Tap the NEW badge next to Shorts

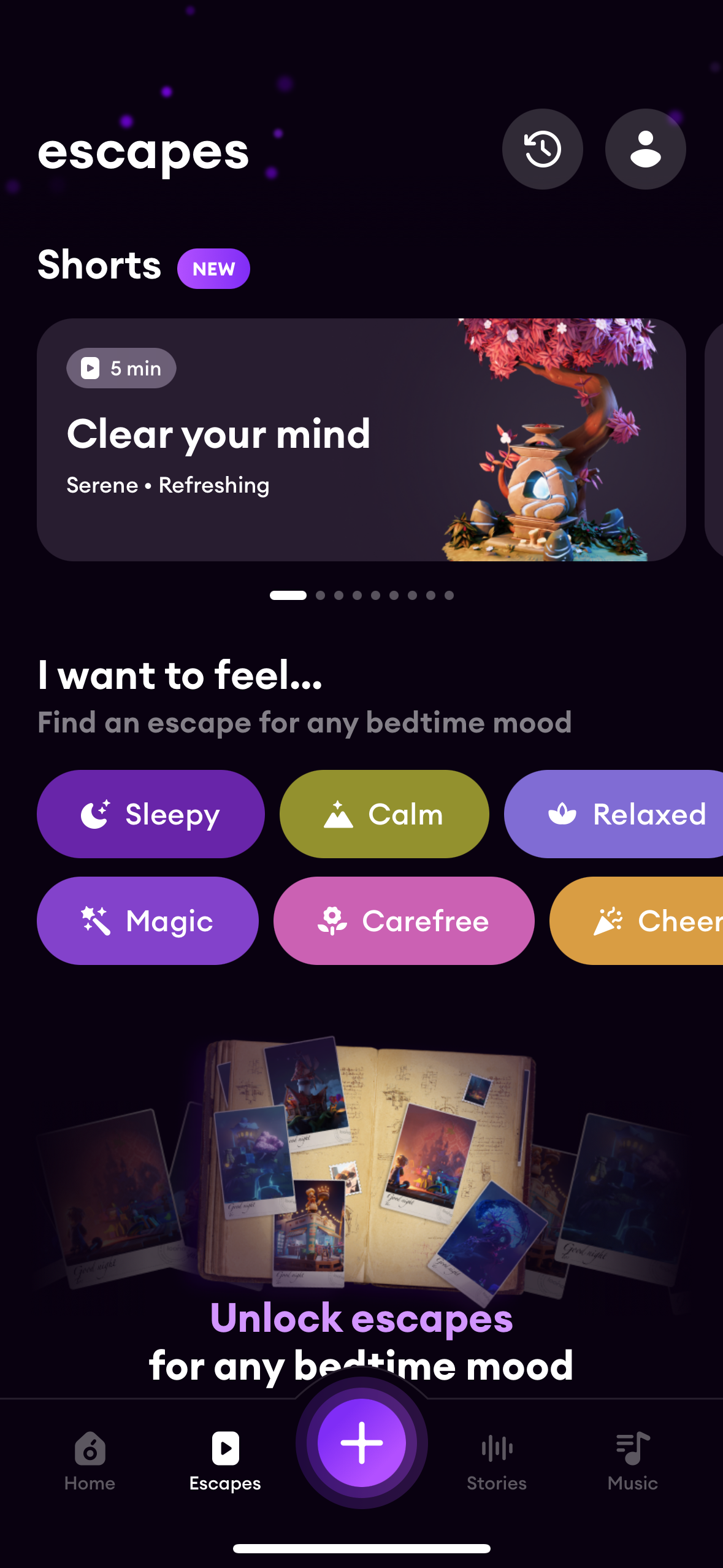pos(213,267)
